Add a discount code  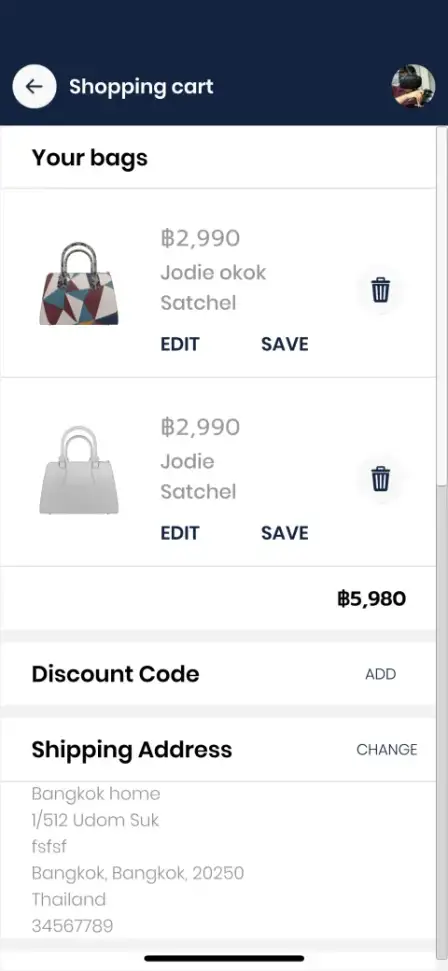click(380, 674)
